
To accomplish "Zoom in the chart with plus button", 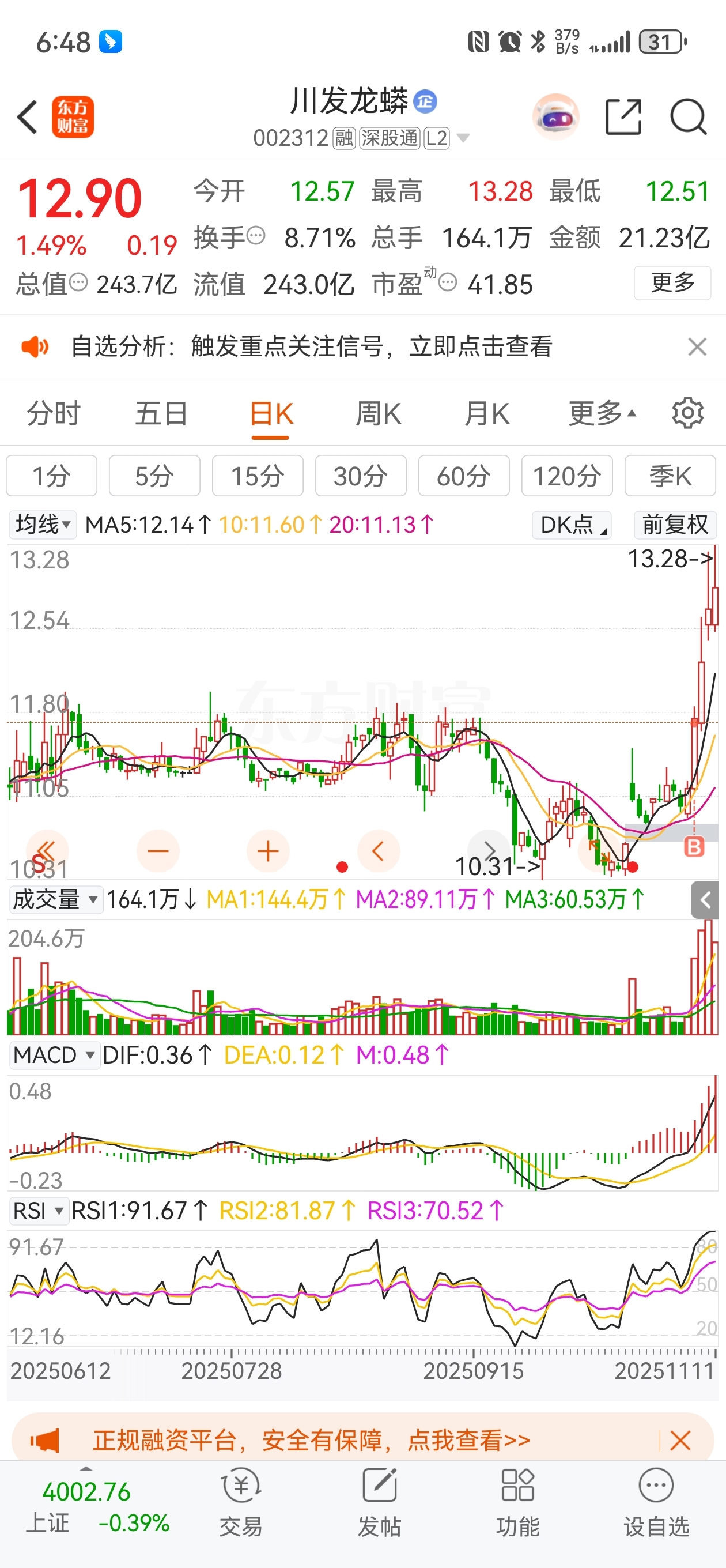I will click(x=268, y=851).
